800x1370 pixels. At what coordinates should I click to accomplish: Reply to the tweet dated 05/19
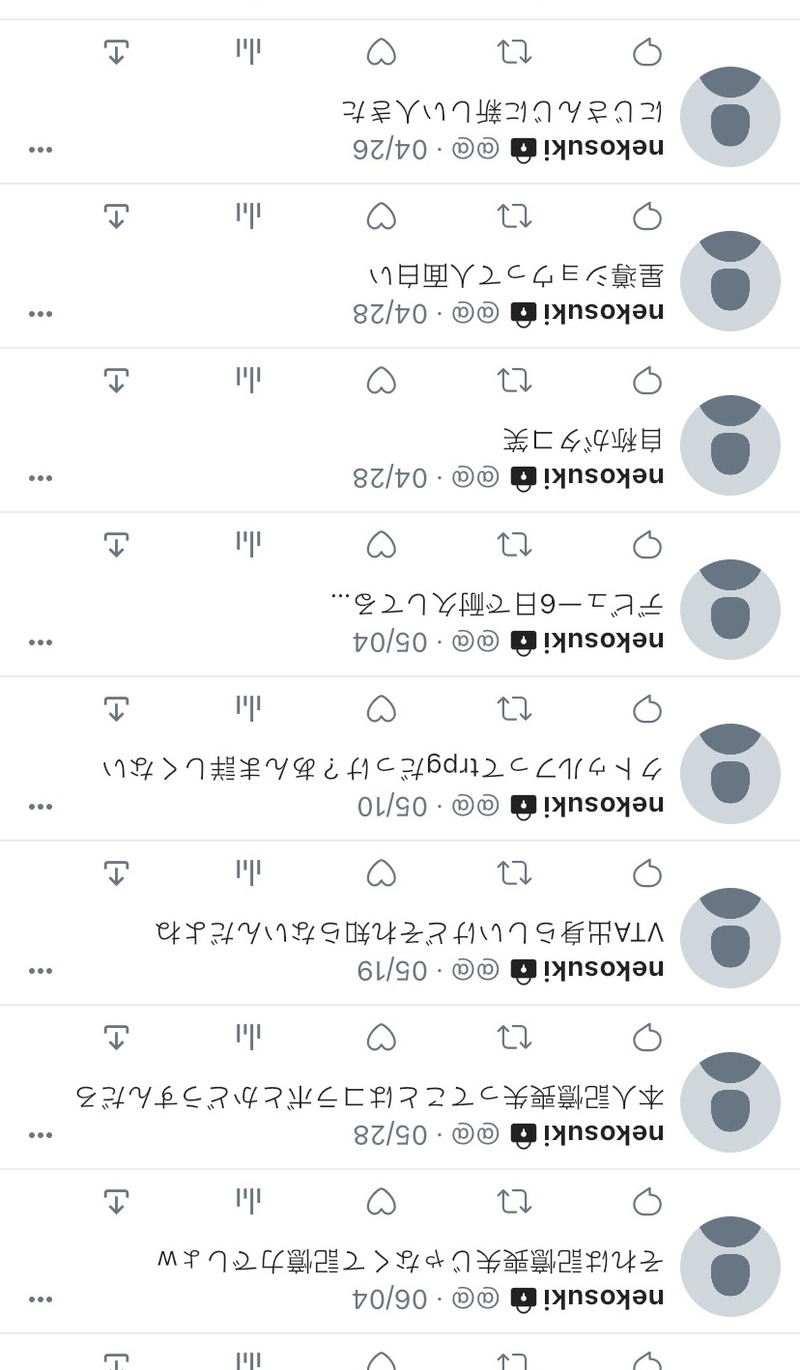pos(648,872)
